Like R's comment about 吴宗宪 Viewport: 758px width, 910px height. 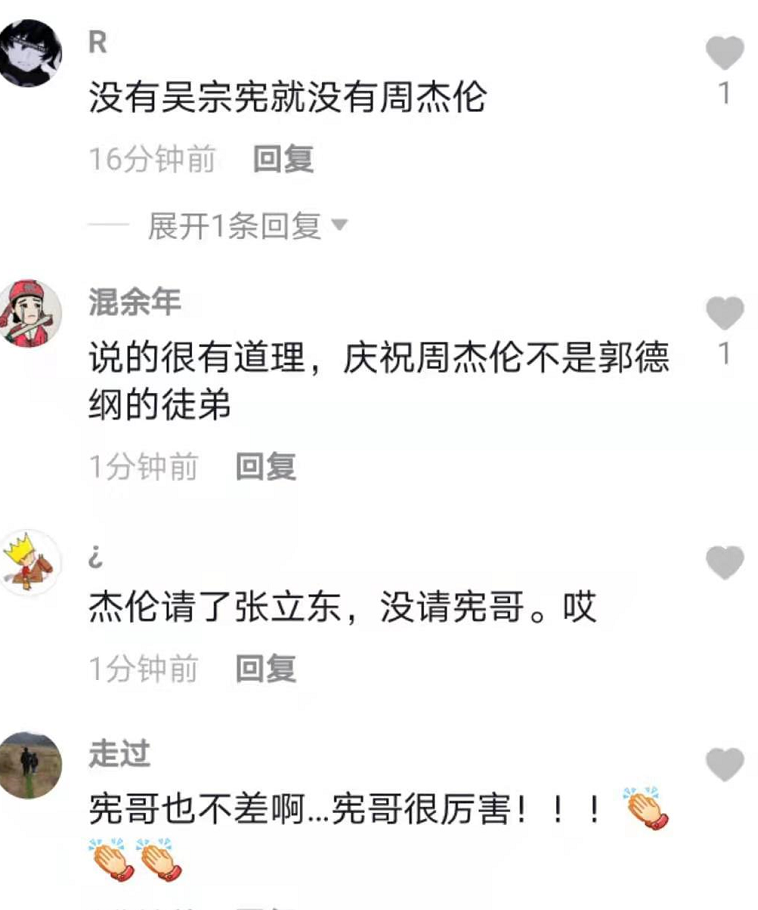pyautogui.click(x=725, y=53)
